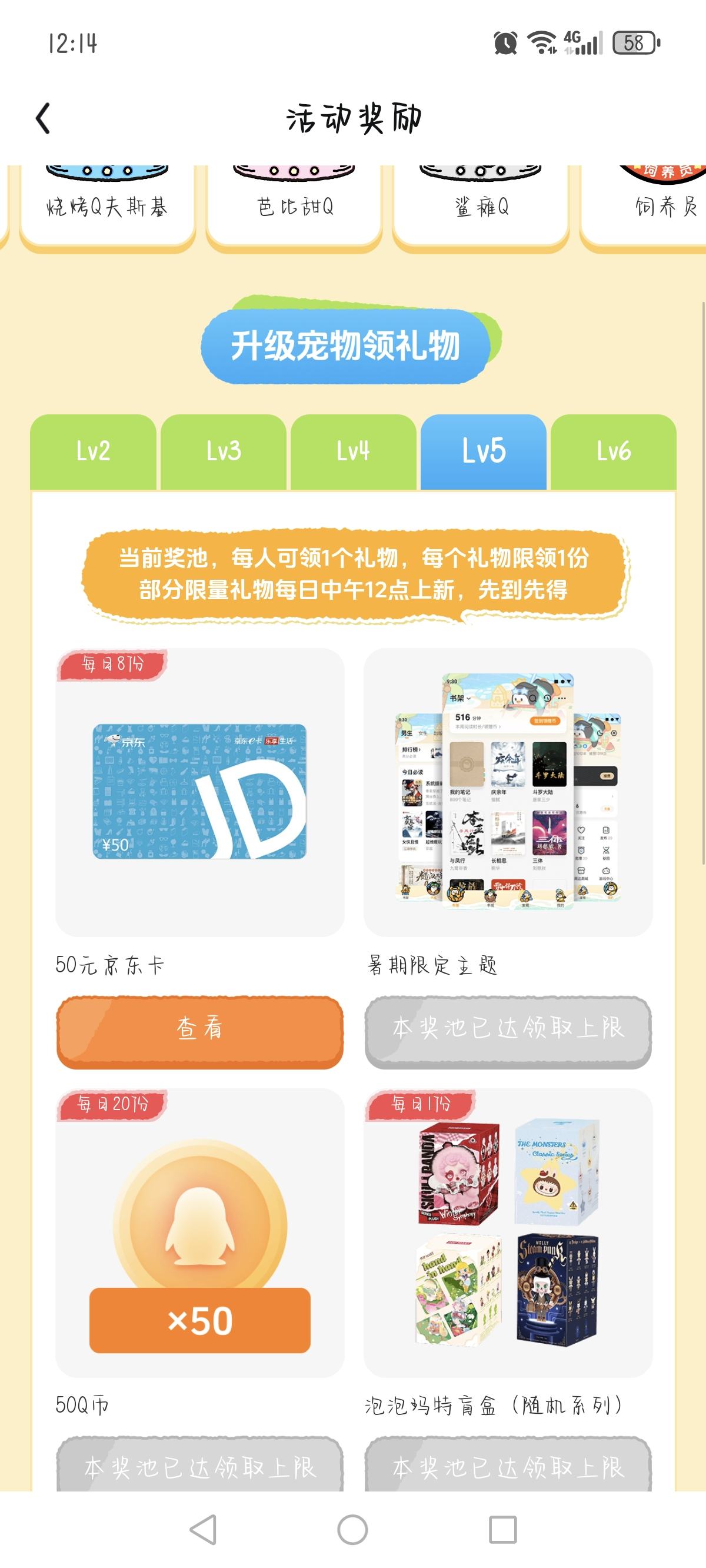Select the Lv4 reward tab
The image size is (706, 1568).
point(354,451)
